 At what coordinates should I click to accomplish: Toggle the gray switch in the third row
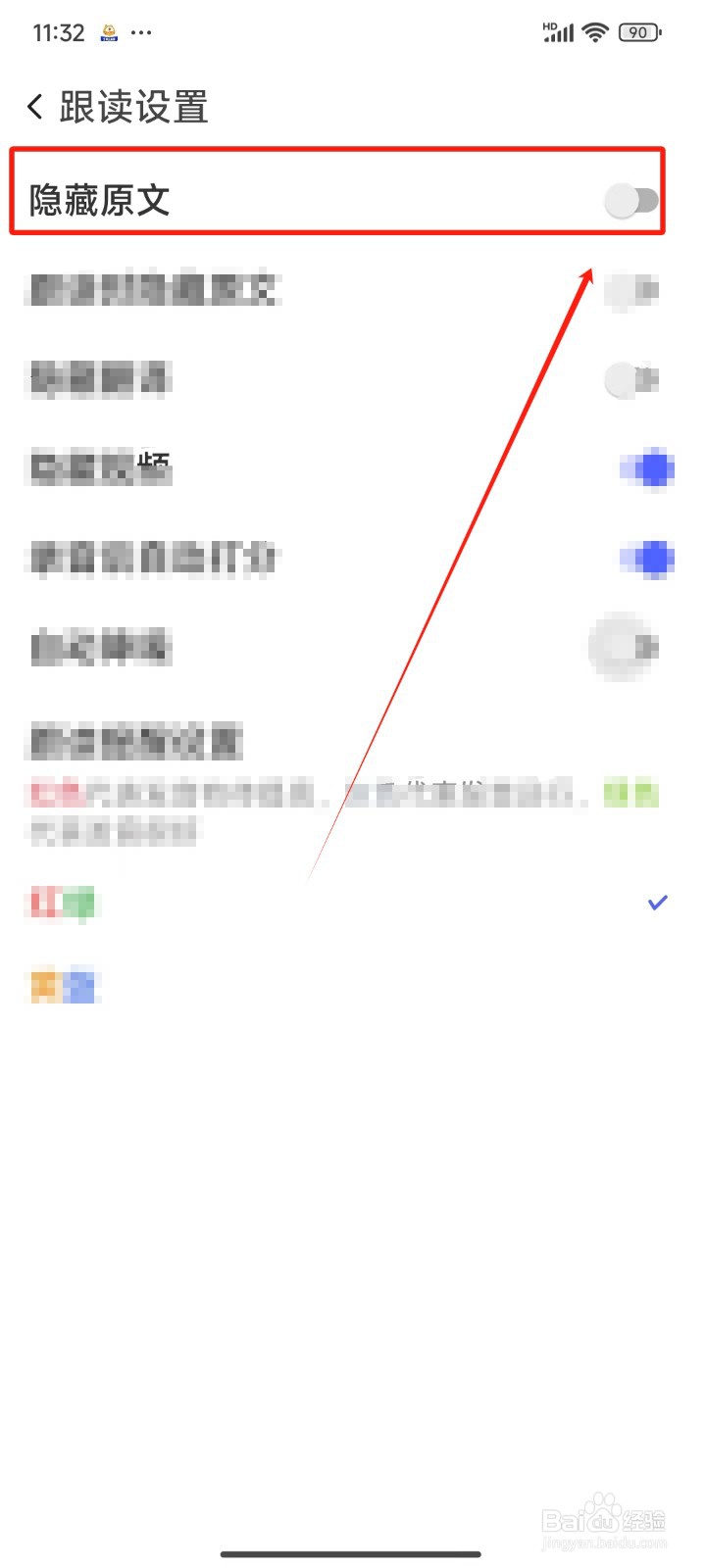click(632, 379)
